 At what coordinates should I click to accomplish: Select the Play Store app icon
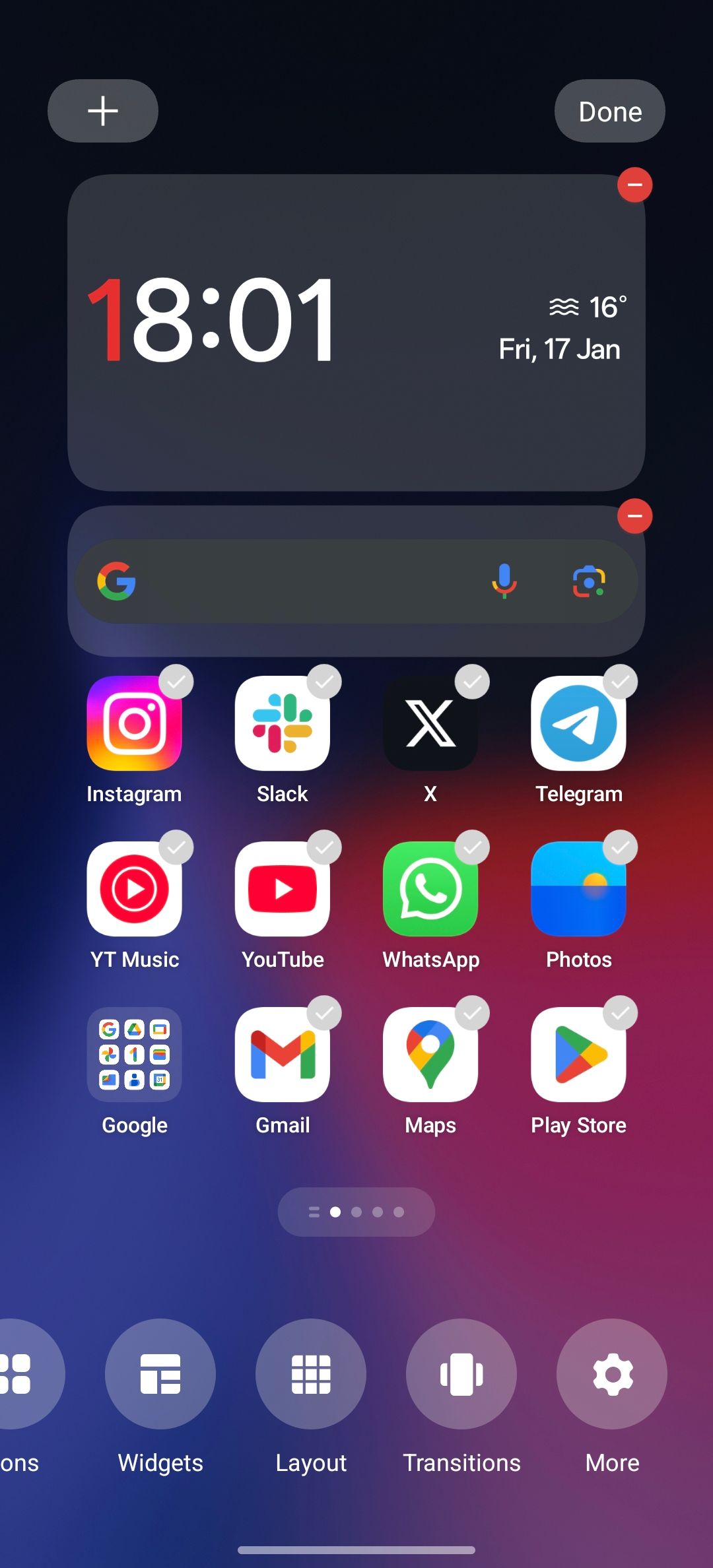coord(579,1055)
